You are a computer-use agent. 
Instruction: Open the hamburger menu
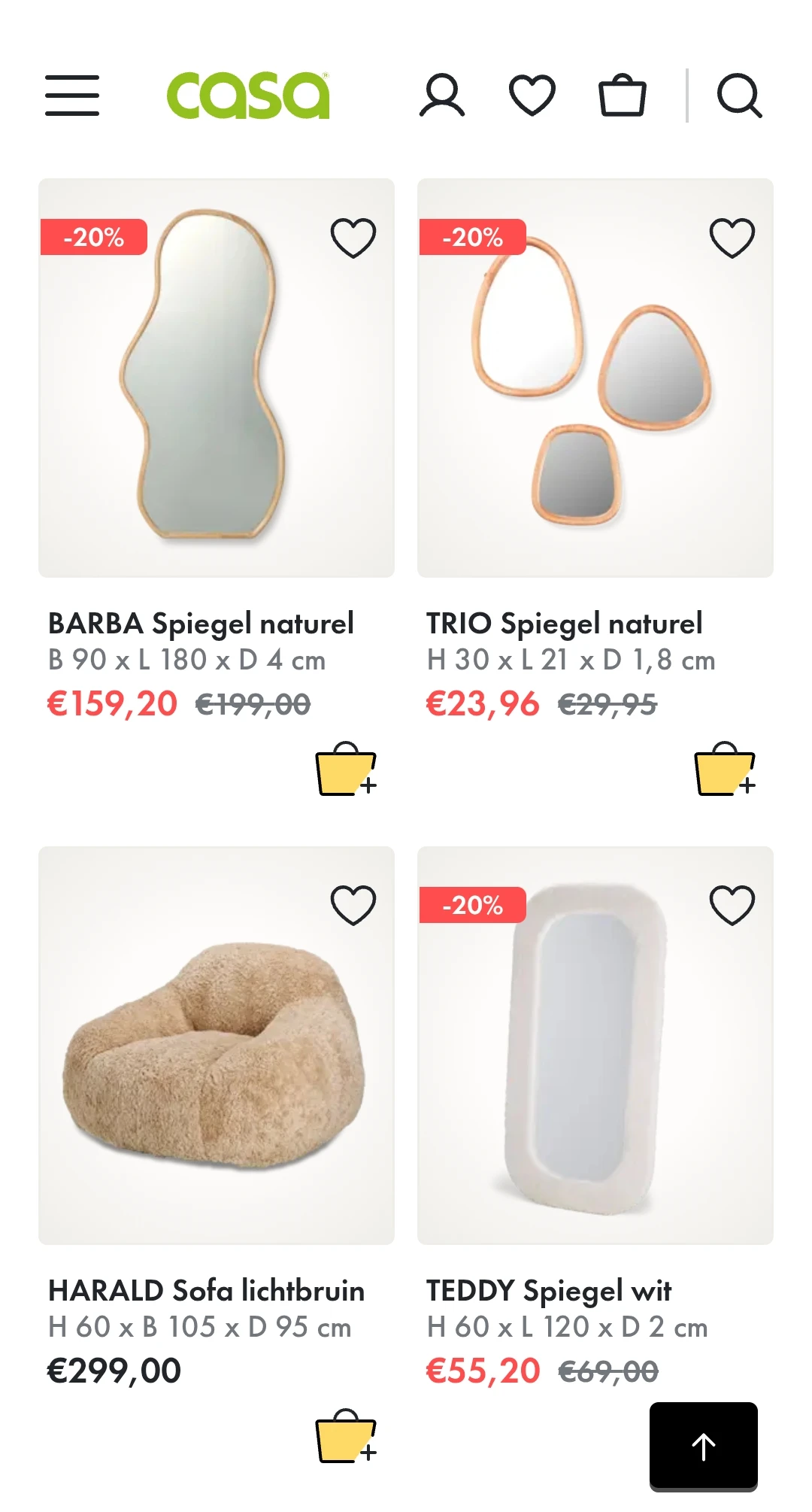tap(72, 96)
